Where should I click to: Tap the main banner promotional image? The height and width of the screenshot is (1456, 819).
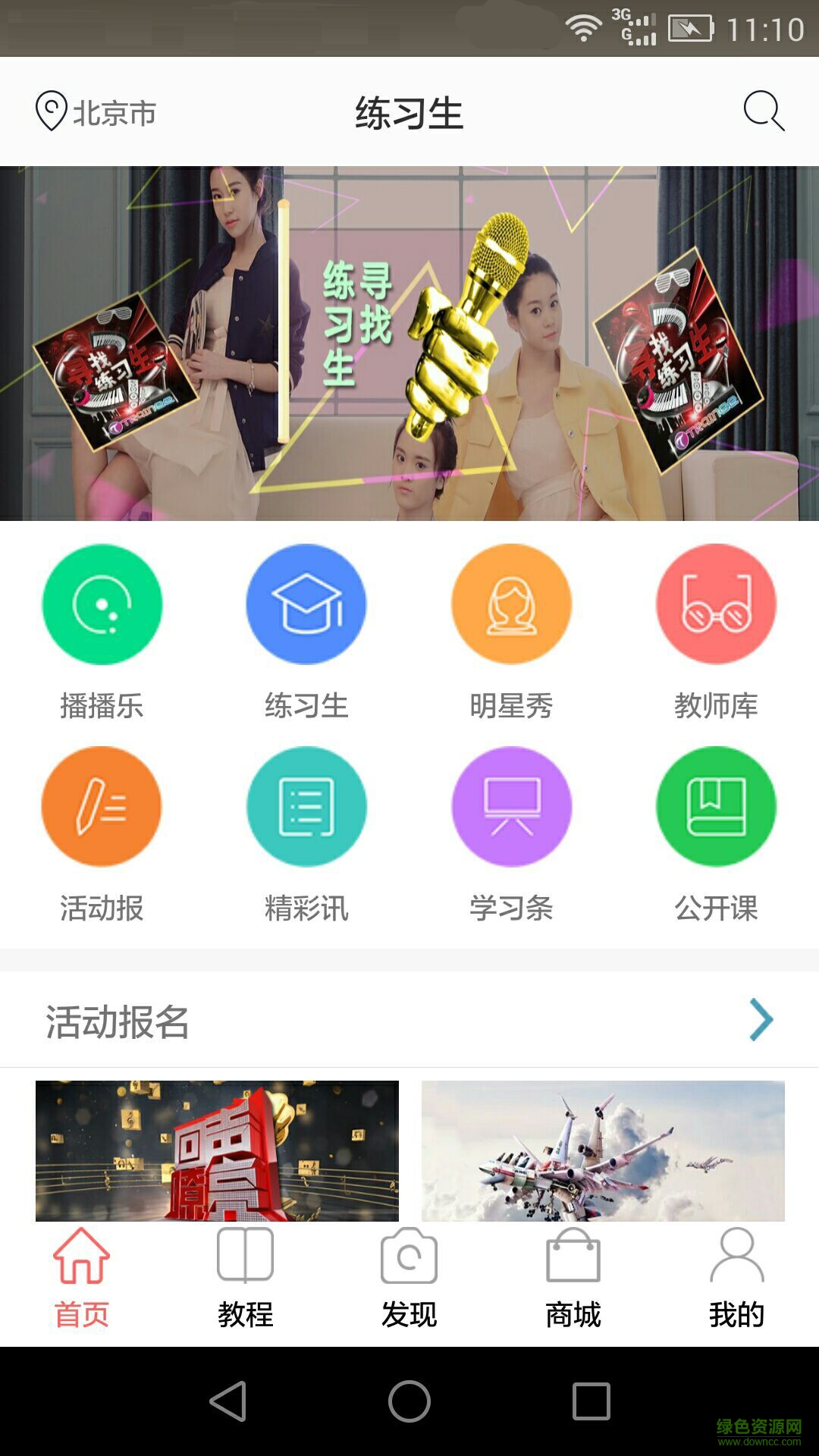[x=409, y=341]
